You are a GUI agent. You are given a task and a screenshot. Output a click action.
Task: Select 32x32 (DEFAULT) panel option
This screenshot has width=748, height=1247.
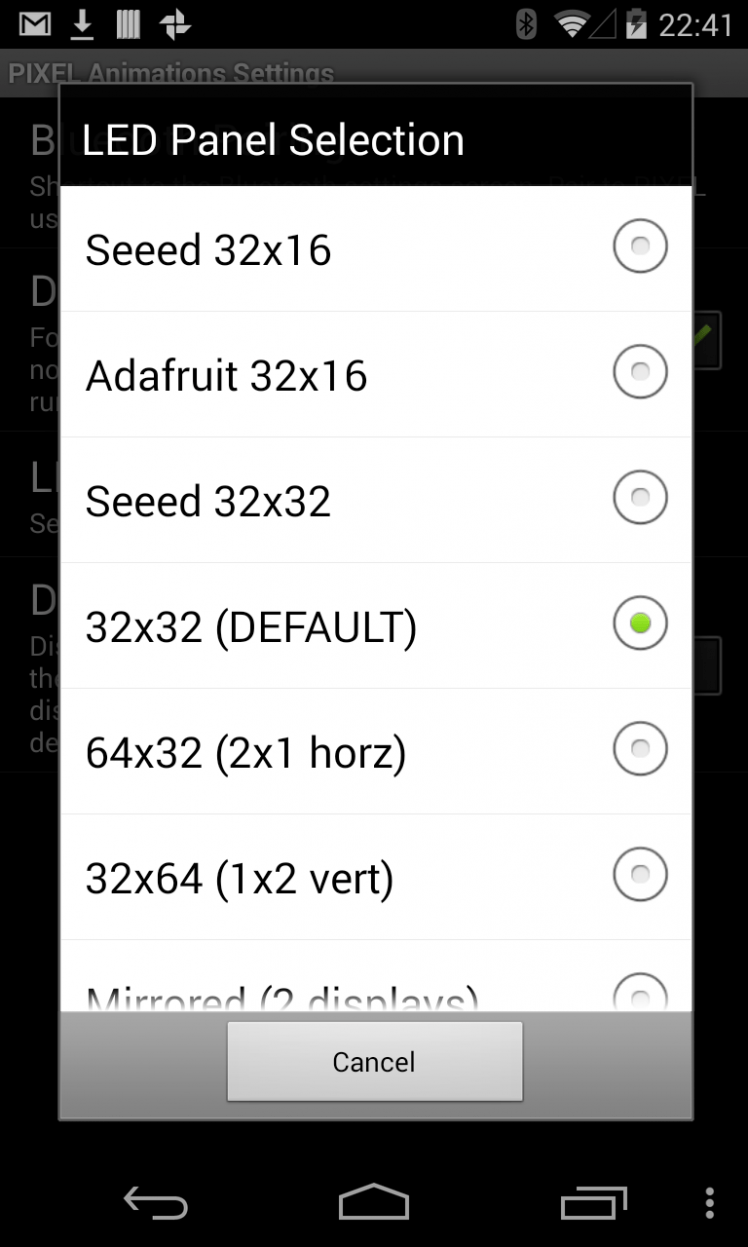coord(375,626)
